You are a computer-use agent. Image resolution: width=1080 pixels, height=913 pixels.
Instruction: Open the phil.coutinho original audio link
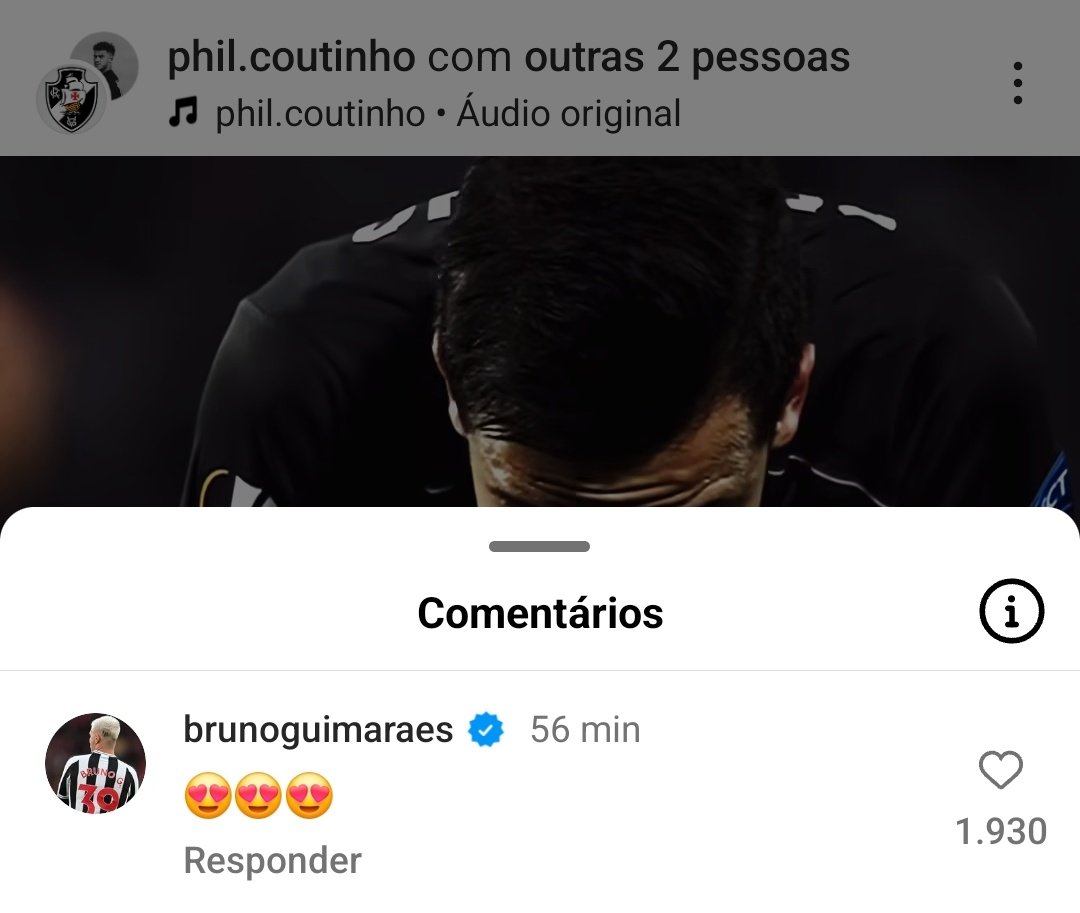click(x=448, y=113)
